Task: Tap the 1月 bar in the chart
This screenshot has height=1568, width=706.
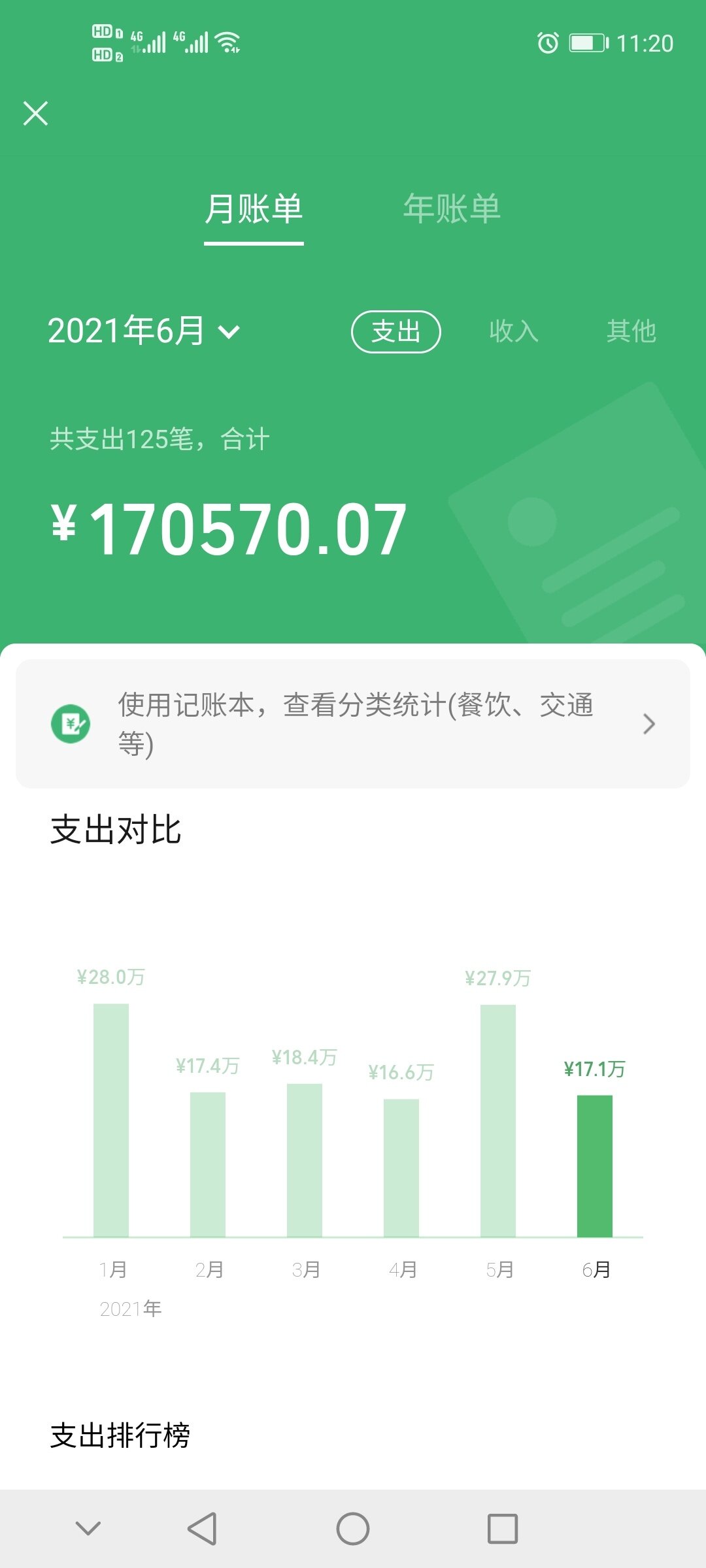Action: tap(111, 1120)
